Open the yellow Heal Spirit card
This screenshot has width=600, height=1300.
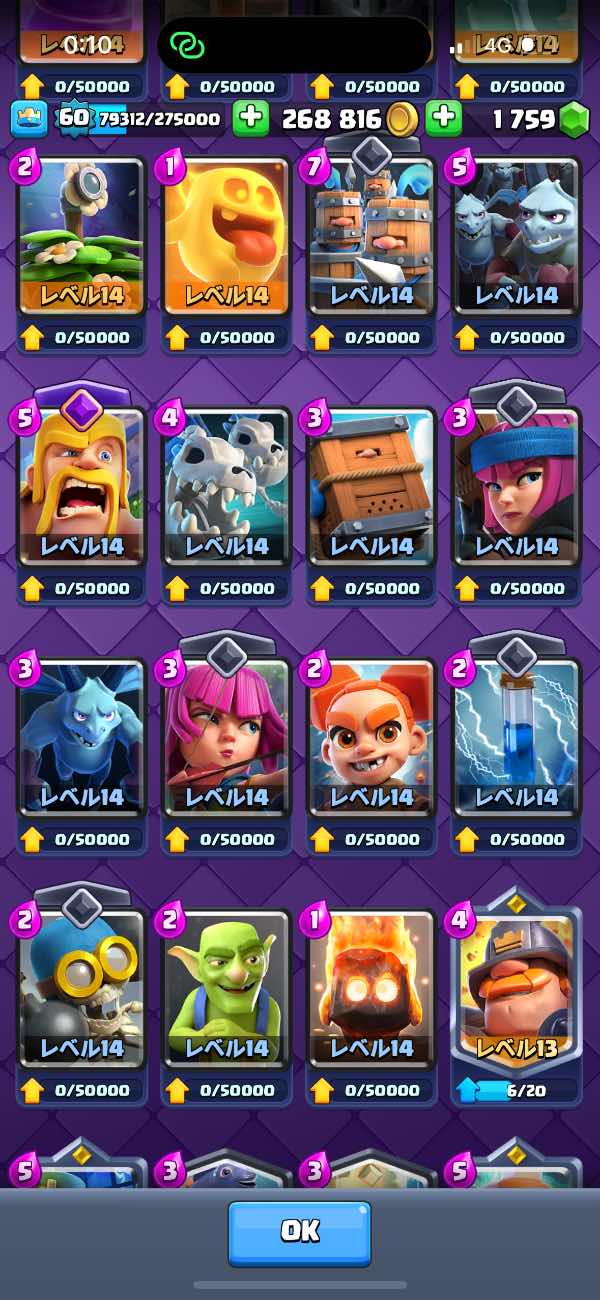pyautogui.click(x=226, y=235)
